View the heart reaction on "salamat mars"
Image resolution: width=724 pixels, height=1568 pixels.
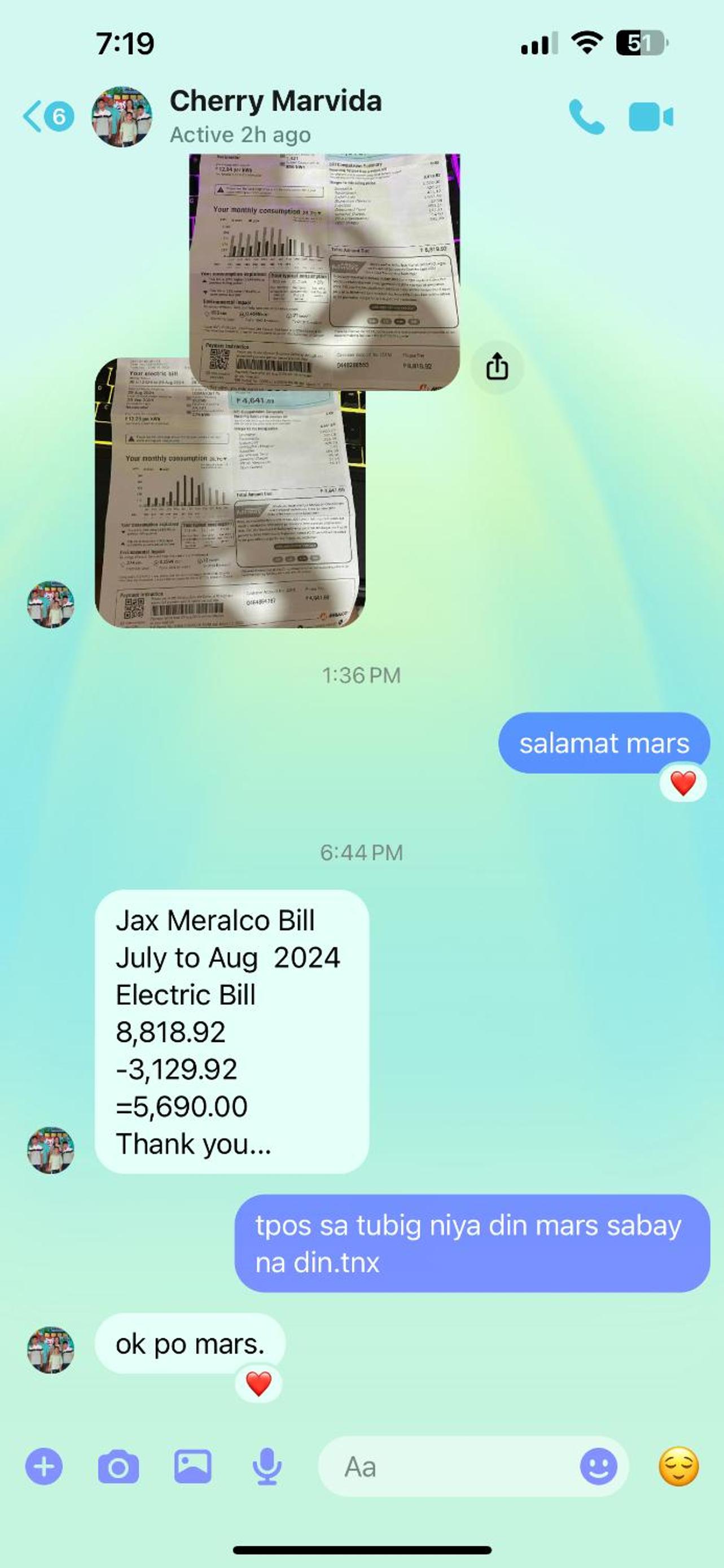point(683,783)
